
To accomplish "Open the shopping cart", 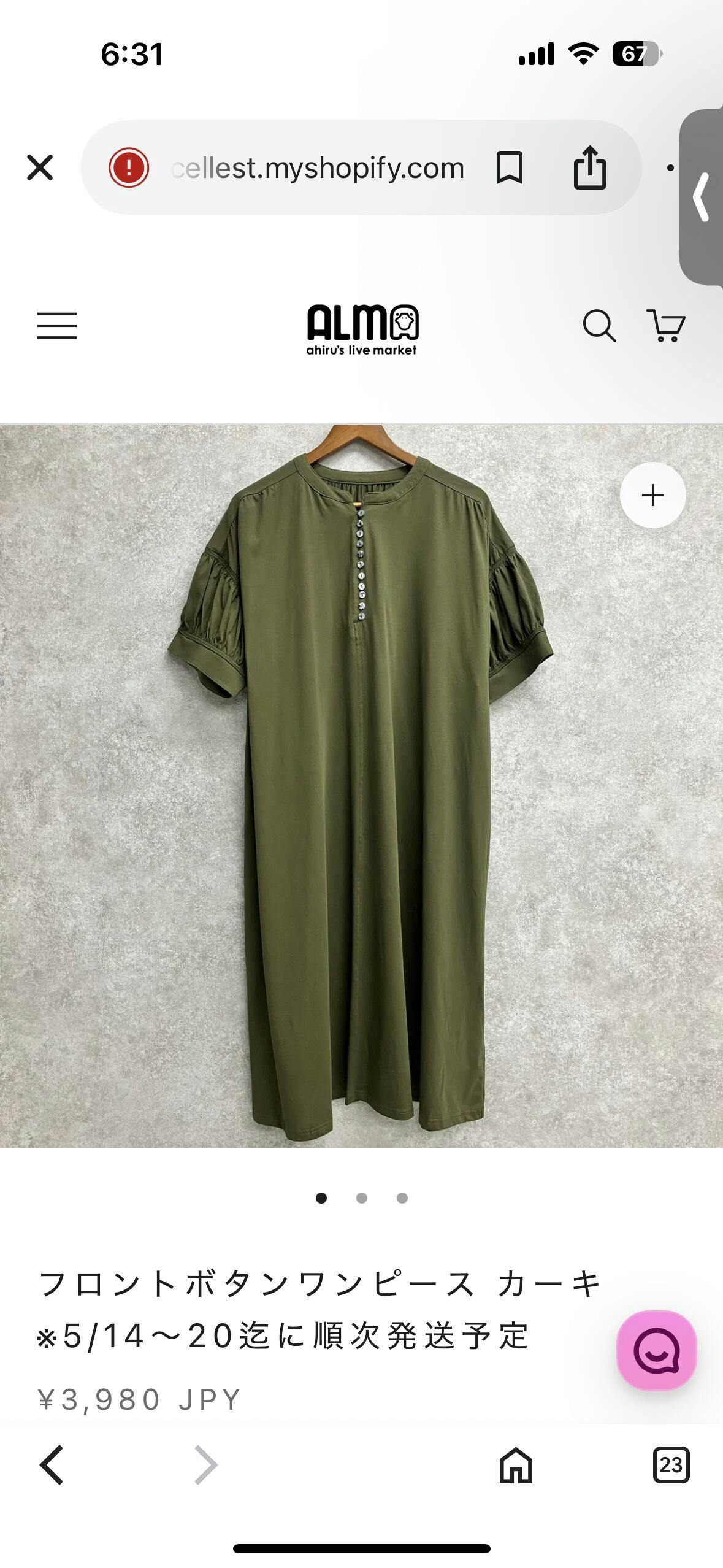I will (666, 325).
